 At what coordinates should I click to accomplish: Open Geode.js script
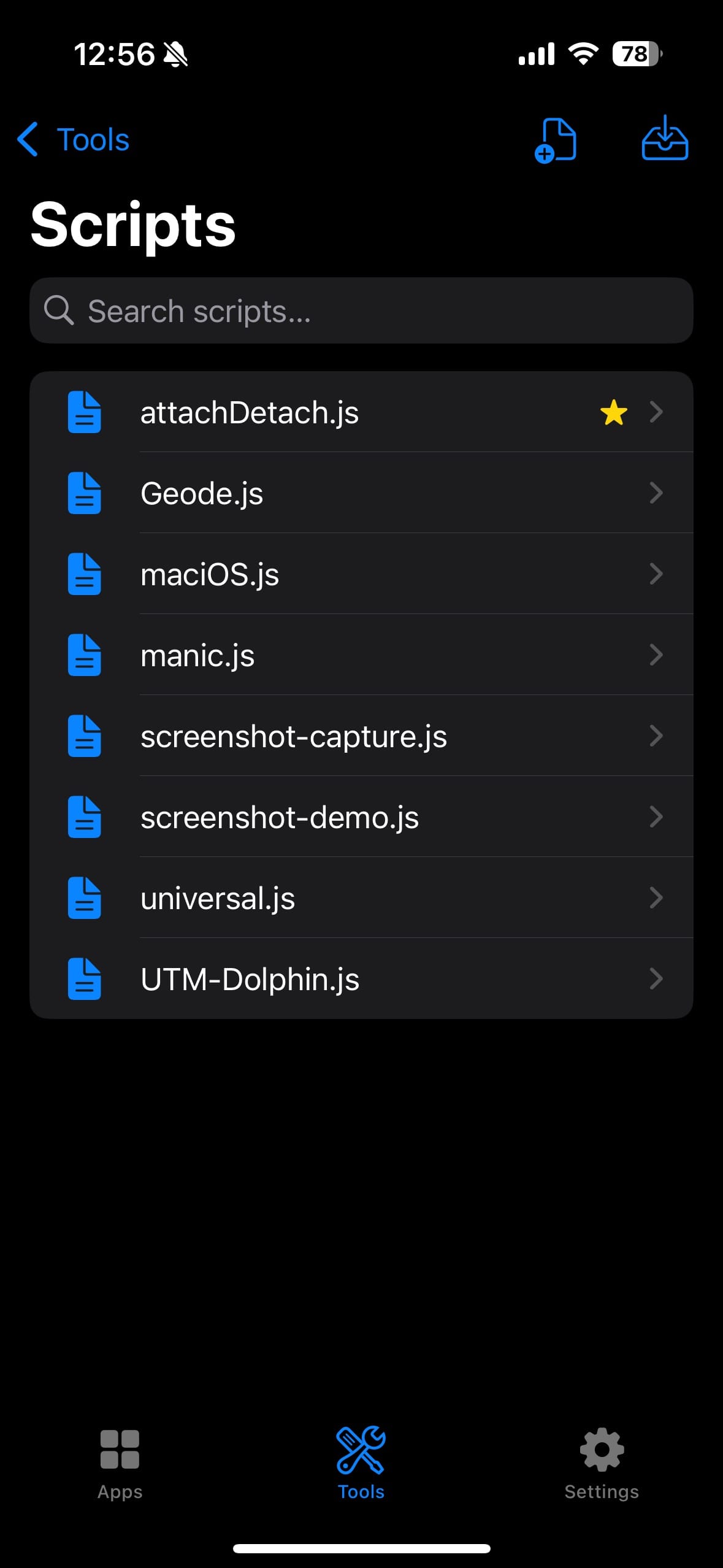(x=361, y=493)
